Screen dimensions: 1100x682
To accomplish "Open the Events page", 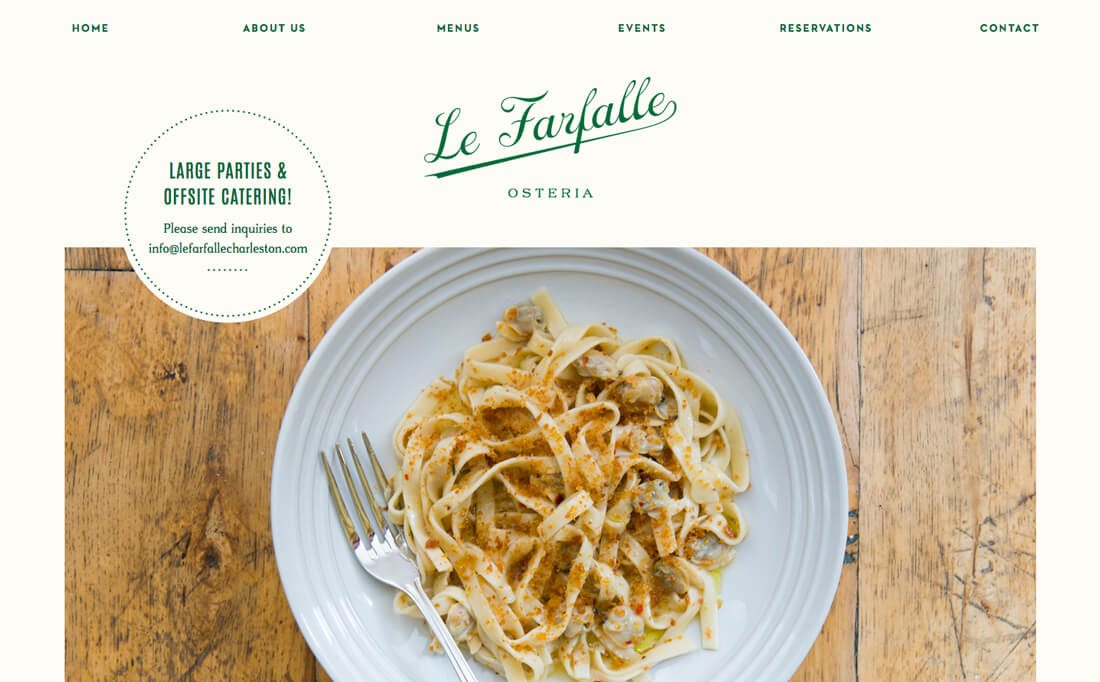I will click(641, 28).
